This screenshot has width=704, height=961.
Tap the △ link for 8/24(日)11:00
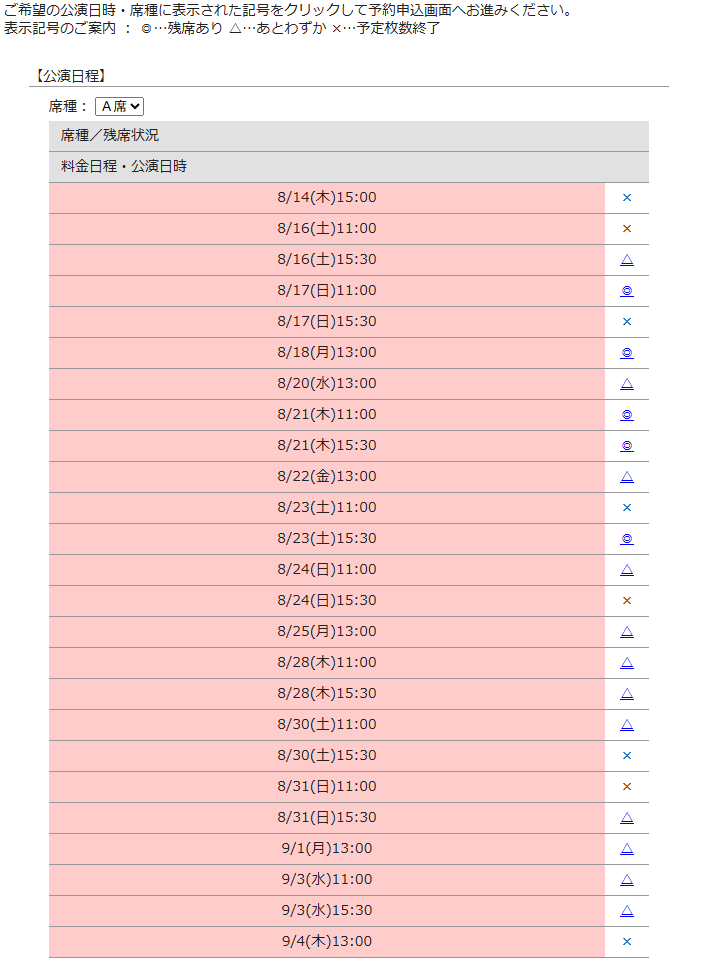pos(627,570)
